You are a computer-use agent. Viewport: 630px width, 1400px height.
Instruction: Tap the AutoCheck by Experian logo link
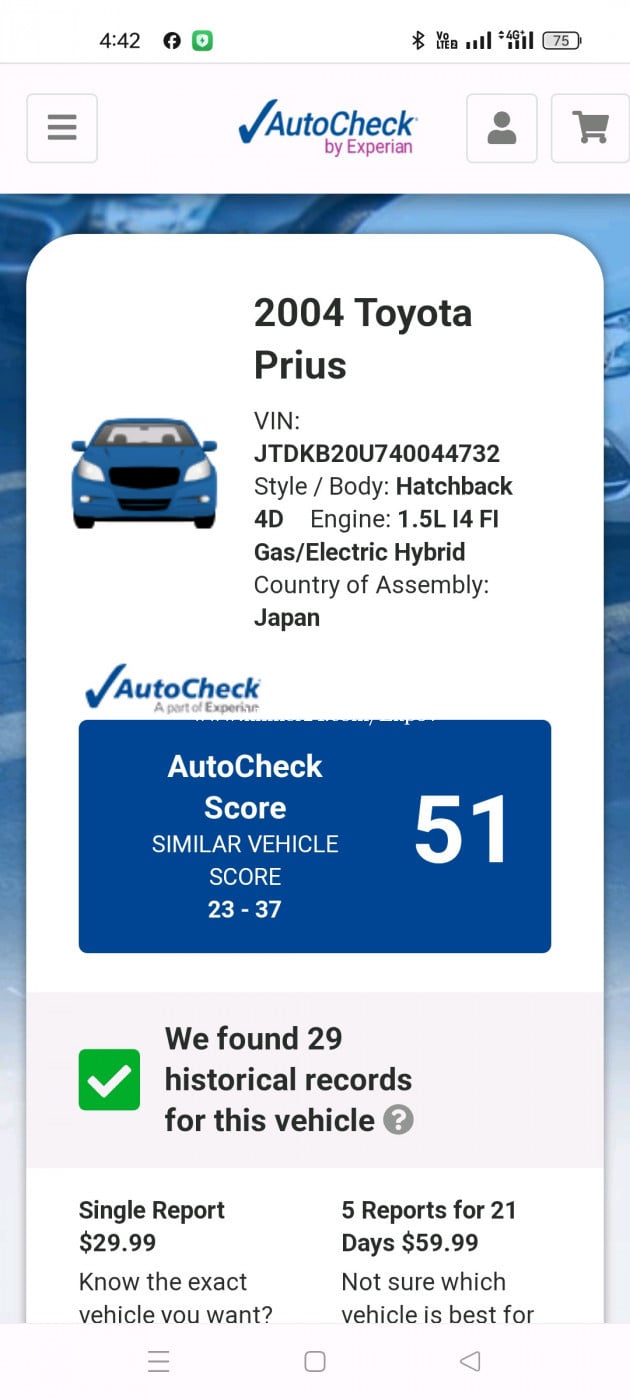[x=328, y=128]
